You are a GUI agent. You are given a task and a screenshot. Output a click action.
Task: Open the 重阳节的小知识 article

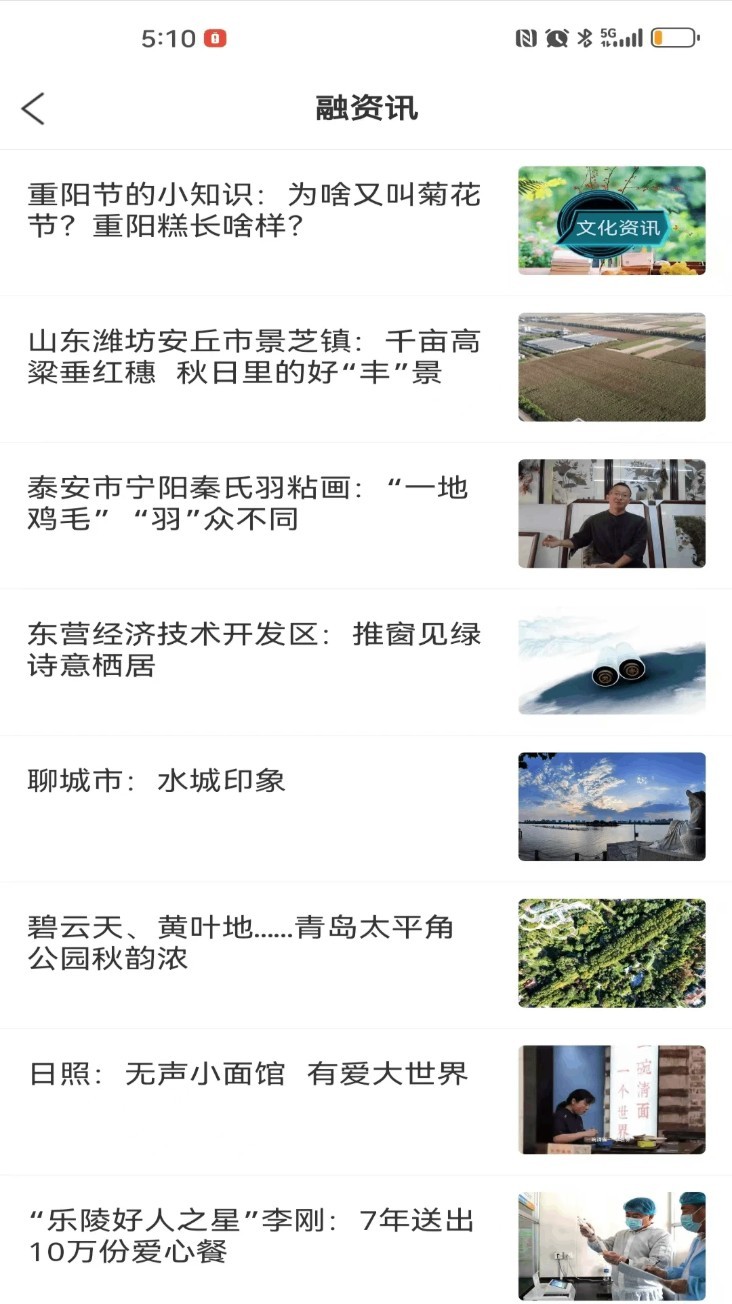click(253, 219)
